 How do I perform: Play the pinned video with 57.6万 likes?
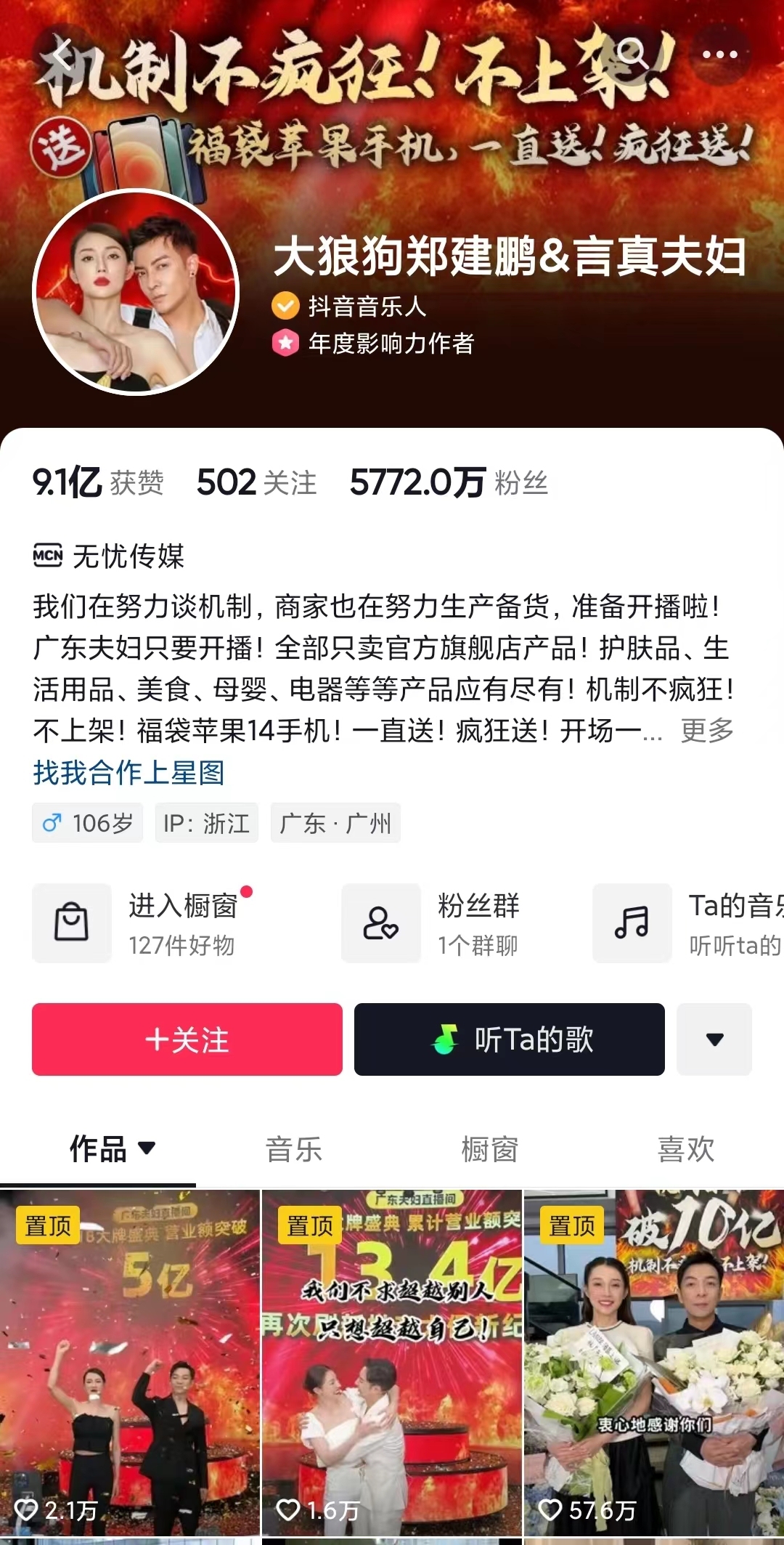[654, 1366]
